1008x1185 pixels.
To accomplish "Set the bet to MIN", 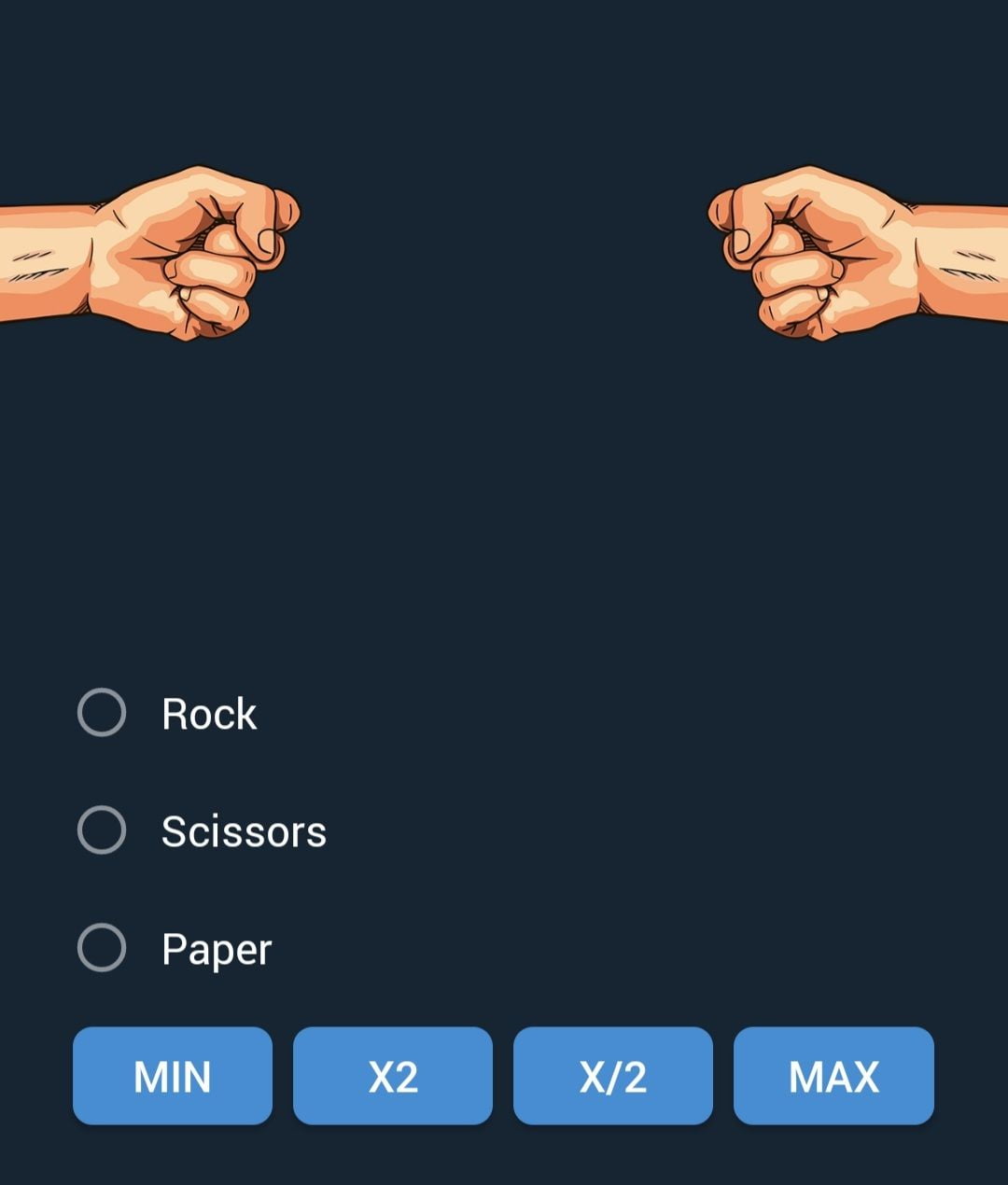I will point(173,1076).
